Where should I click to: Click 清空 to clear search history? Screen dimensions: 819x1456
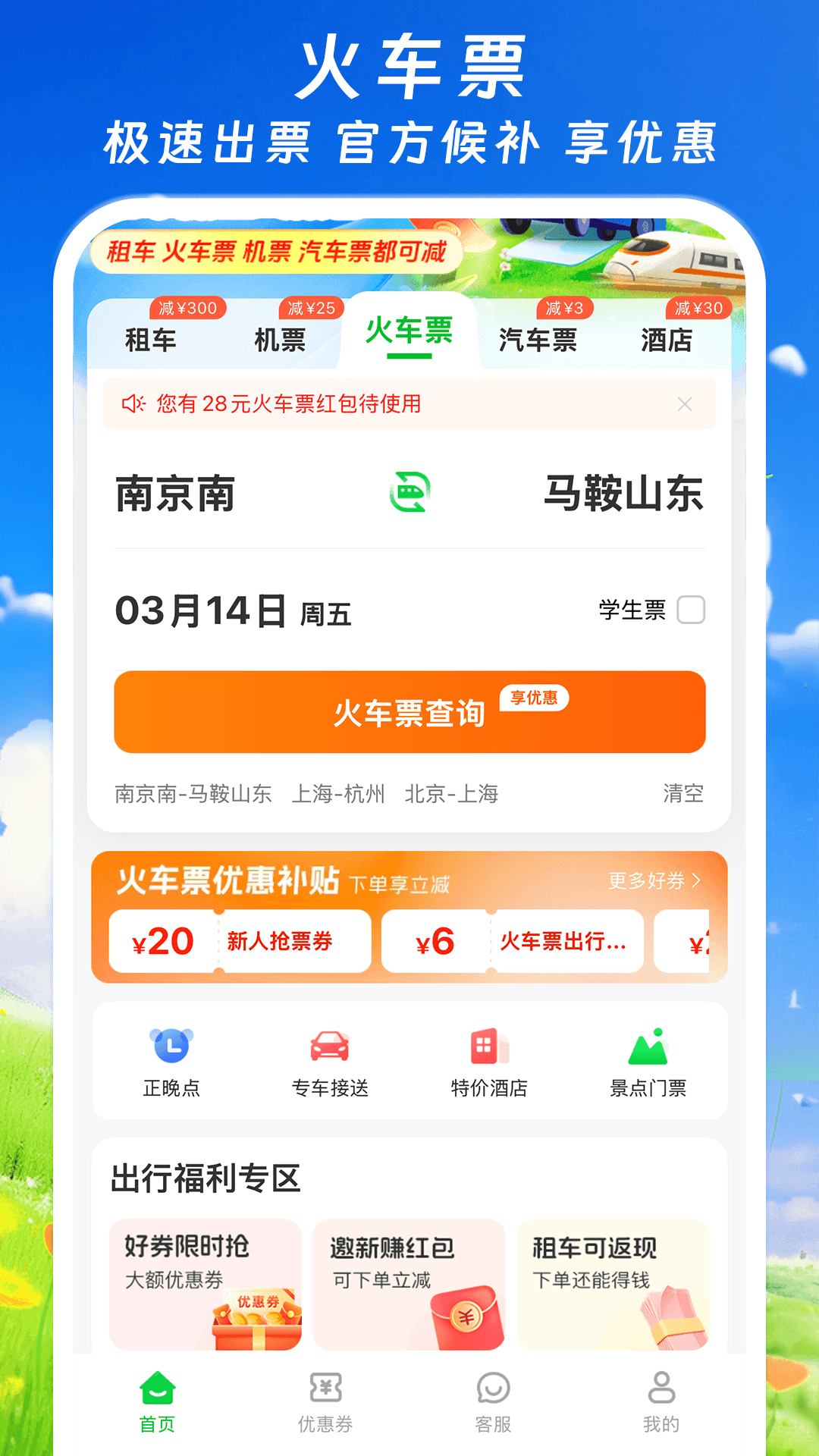(x=683, y=793)
